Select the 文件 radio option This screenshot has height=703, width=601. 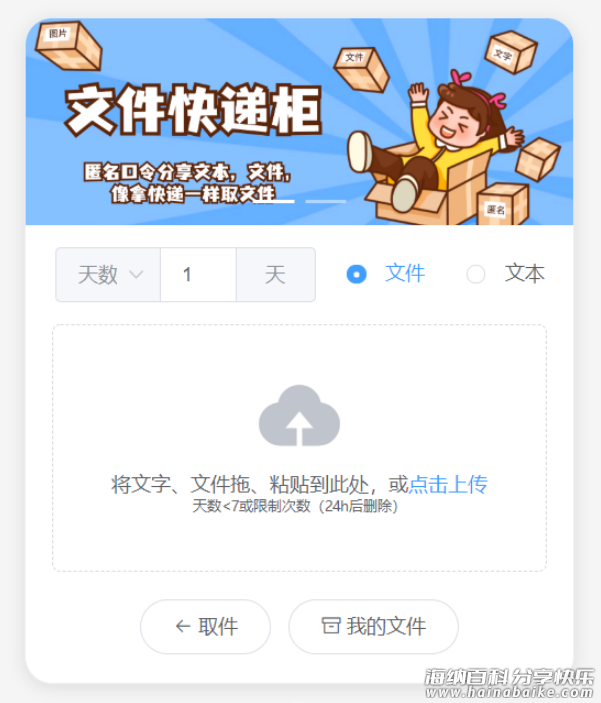(357, 274)
